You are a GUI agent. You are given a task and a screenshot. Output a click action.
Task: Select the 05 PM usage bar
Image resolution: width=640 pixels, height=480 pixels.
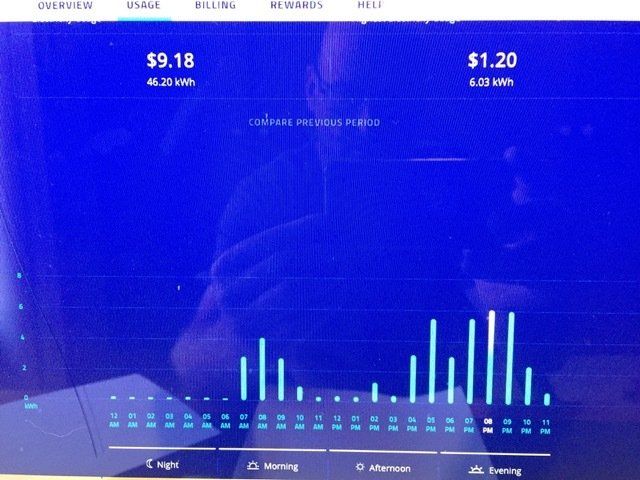pyautogui.click(x=432, y=360)
